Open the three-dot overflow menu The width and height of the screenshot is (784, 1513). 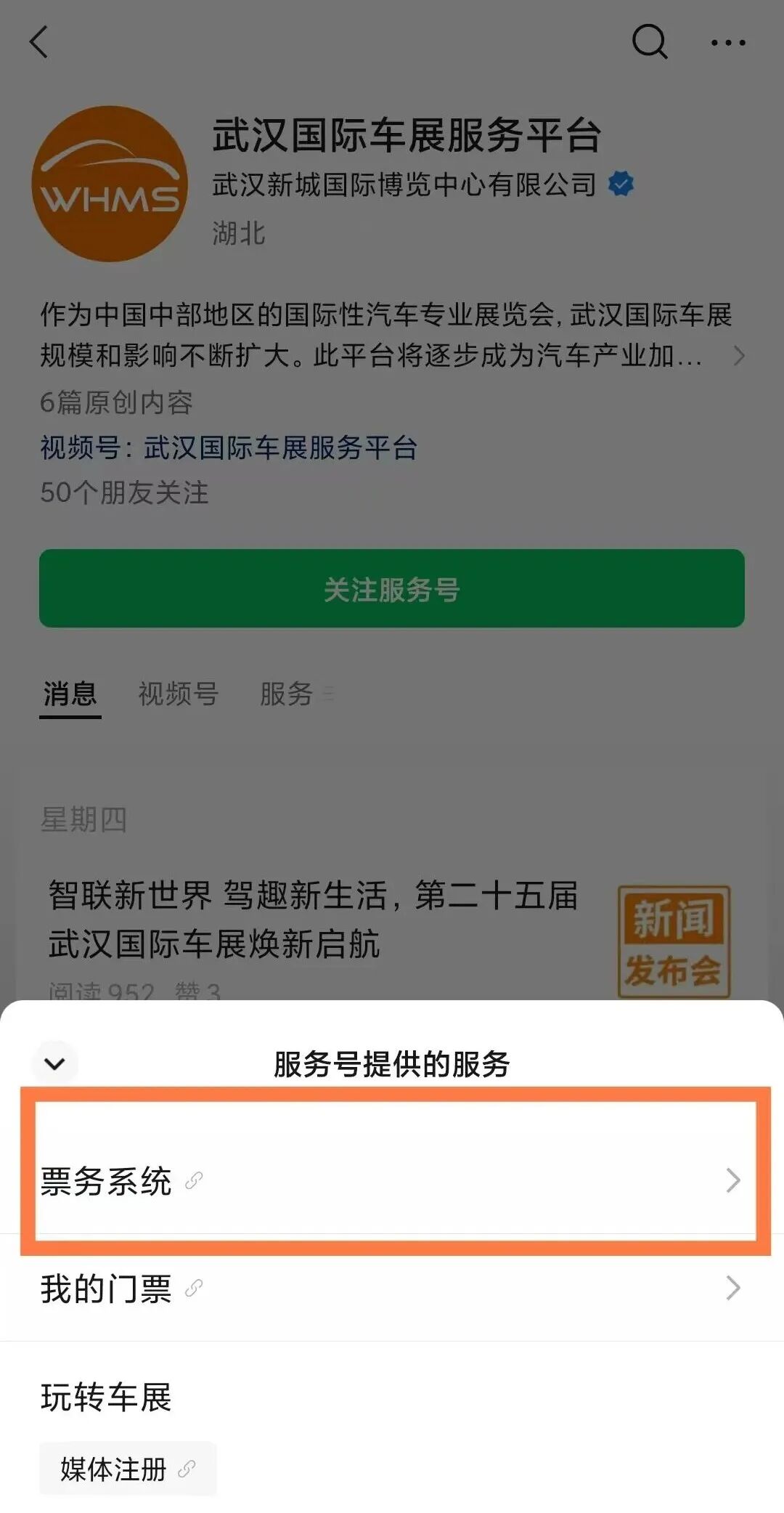[727, 43]
